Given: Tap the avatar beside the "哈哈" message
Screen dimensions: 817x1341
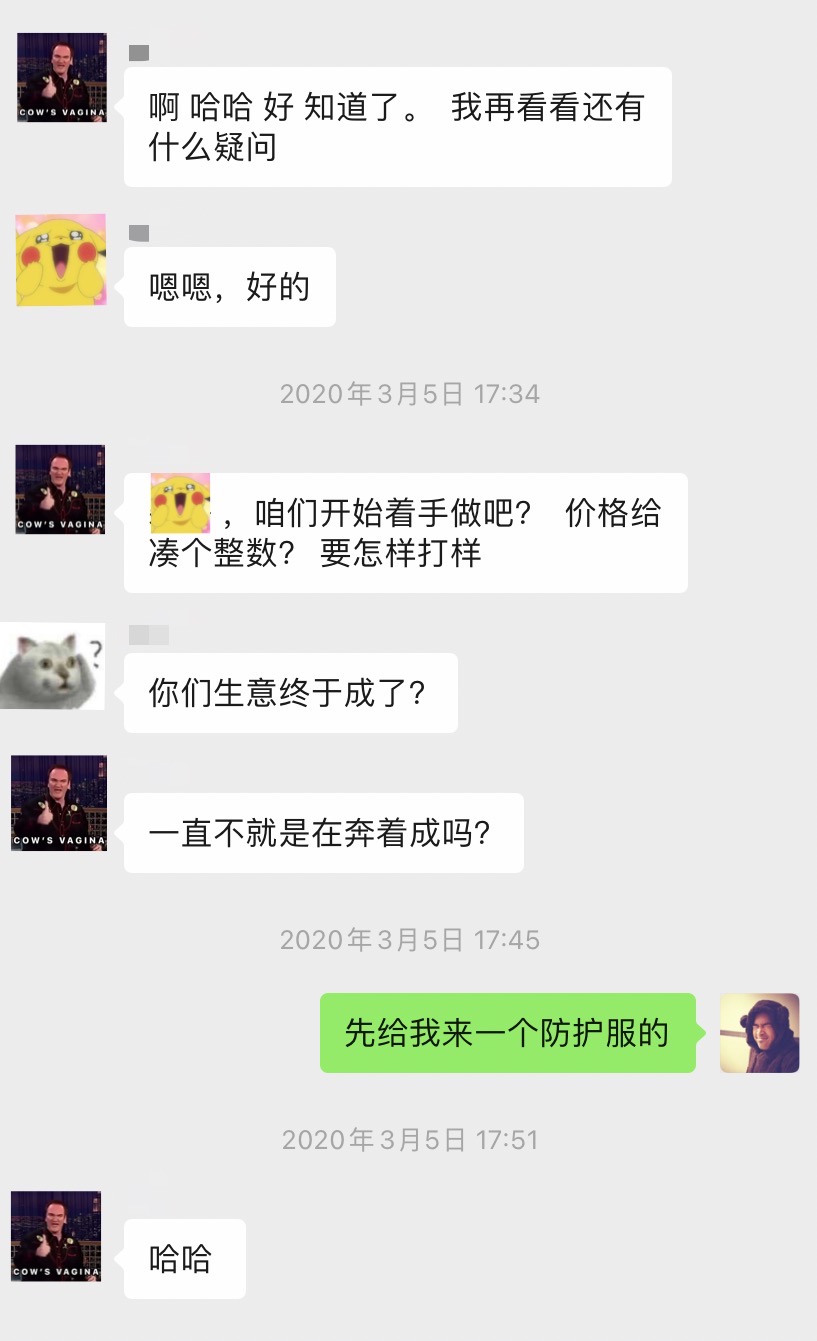Looking at the screenshot, I should click(x=57, y=1236).
